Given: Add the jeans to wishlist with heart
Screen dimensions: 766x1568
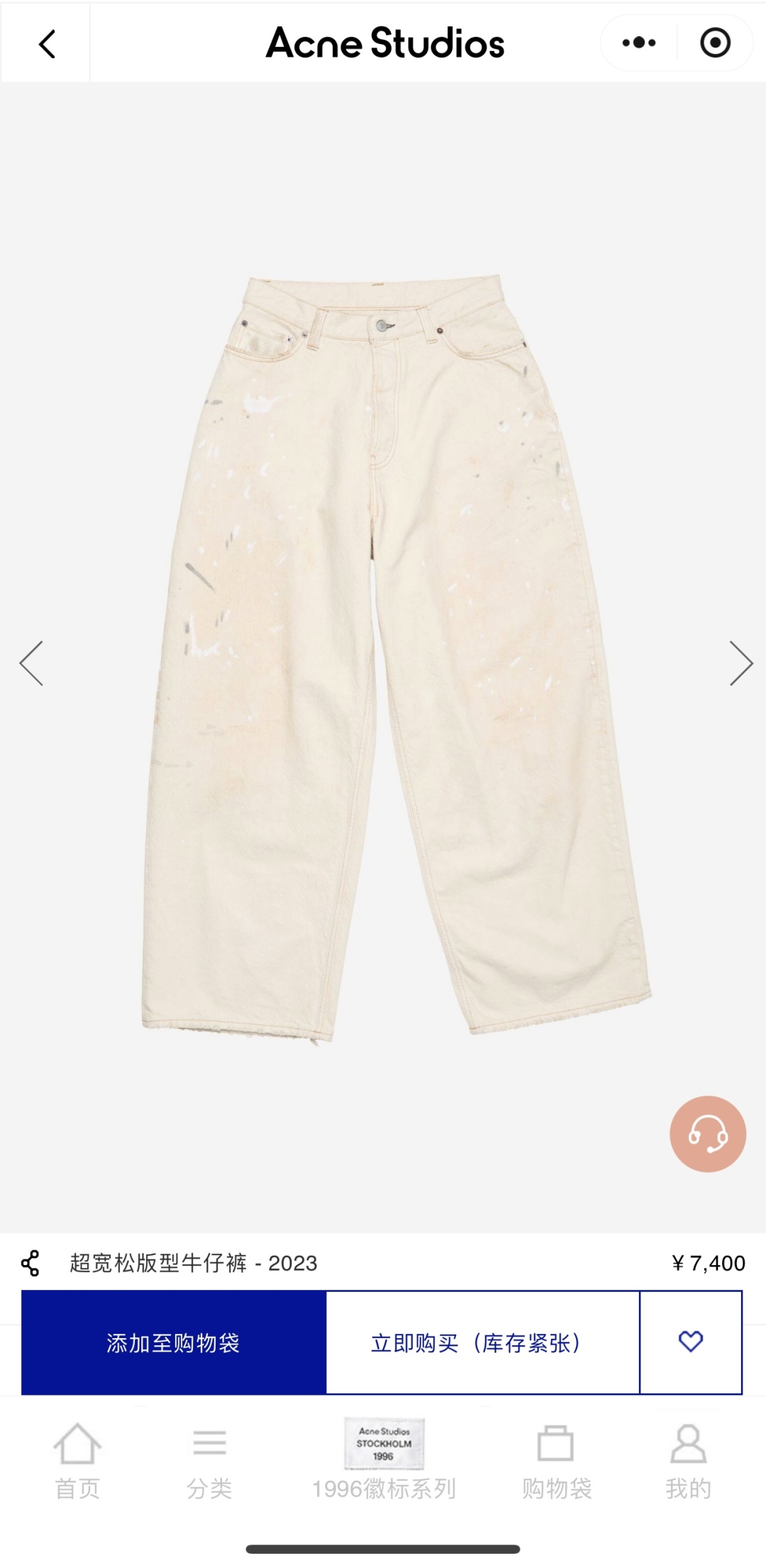Looking at the screenshot, I should [691, 1342].
